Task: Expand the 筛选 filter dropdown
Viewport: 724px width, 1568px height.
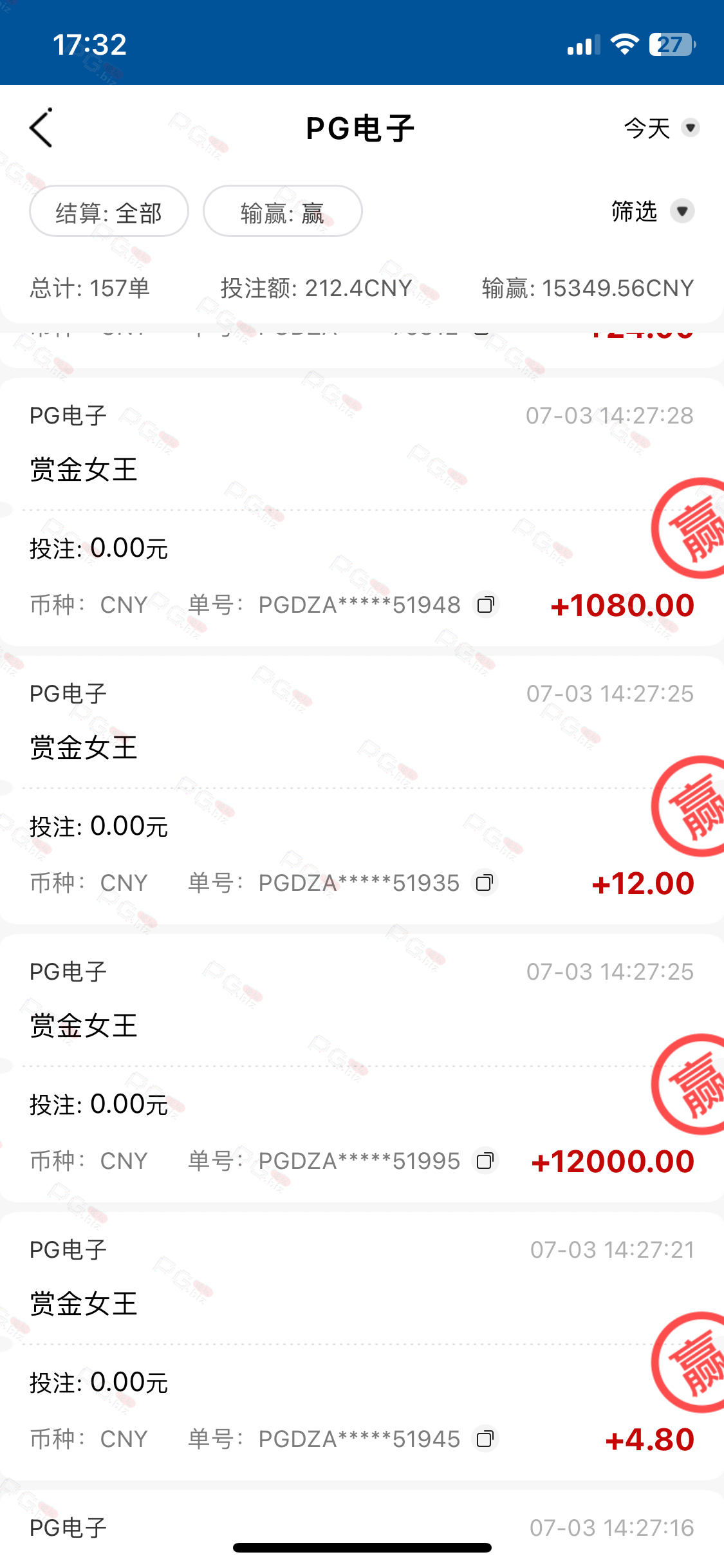Action: click(x=653, y=211)
